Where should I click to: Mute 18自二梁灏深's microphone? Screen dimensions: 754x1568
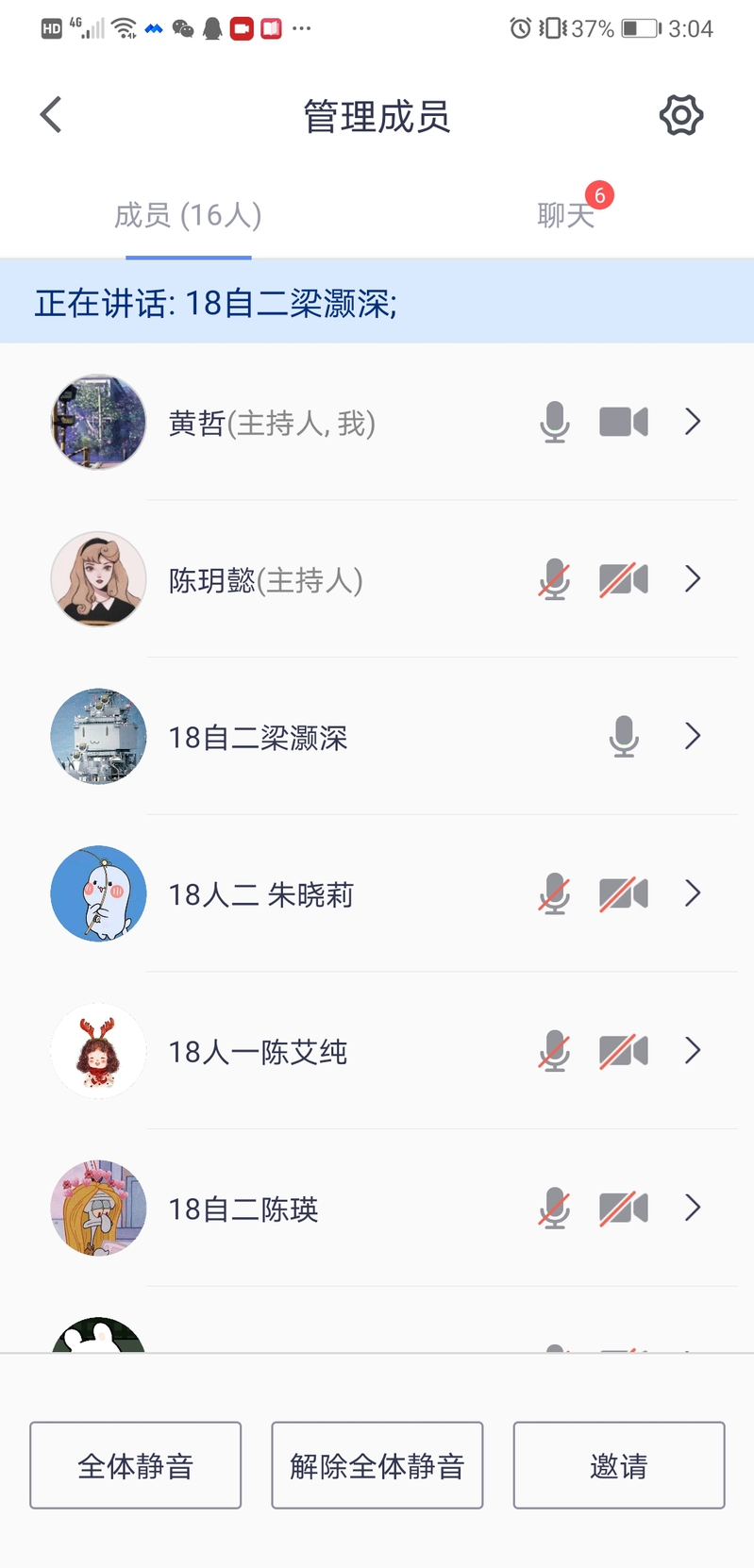click(624, 737)
